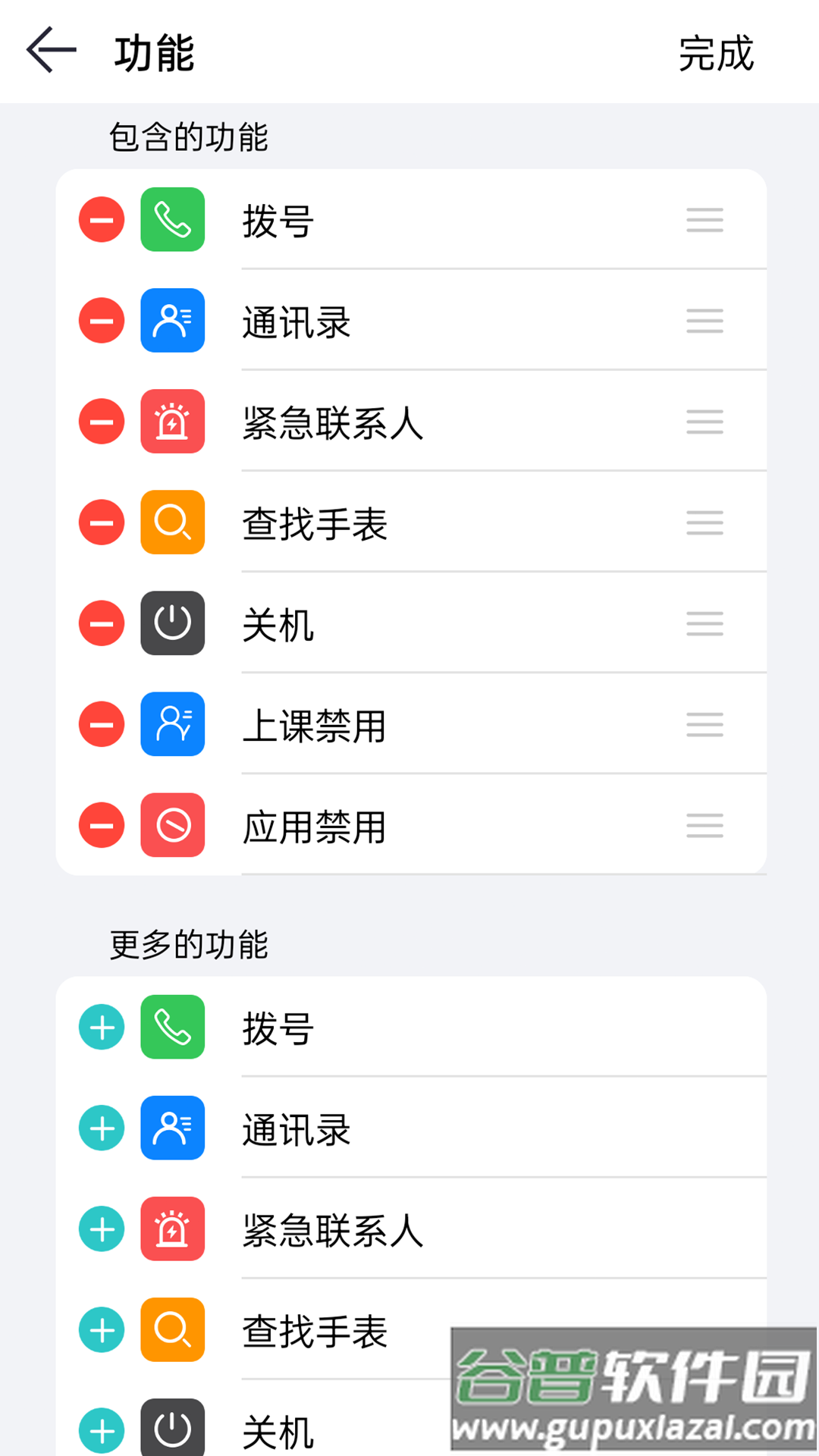Tap the reorder handle beside 紧急联系人
The image size is (819, 1456).
point(704,422)
